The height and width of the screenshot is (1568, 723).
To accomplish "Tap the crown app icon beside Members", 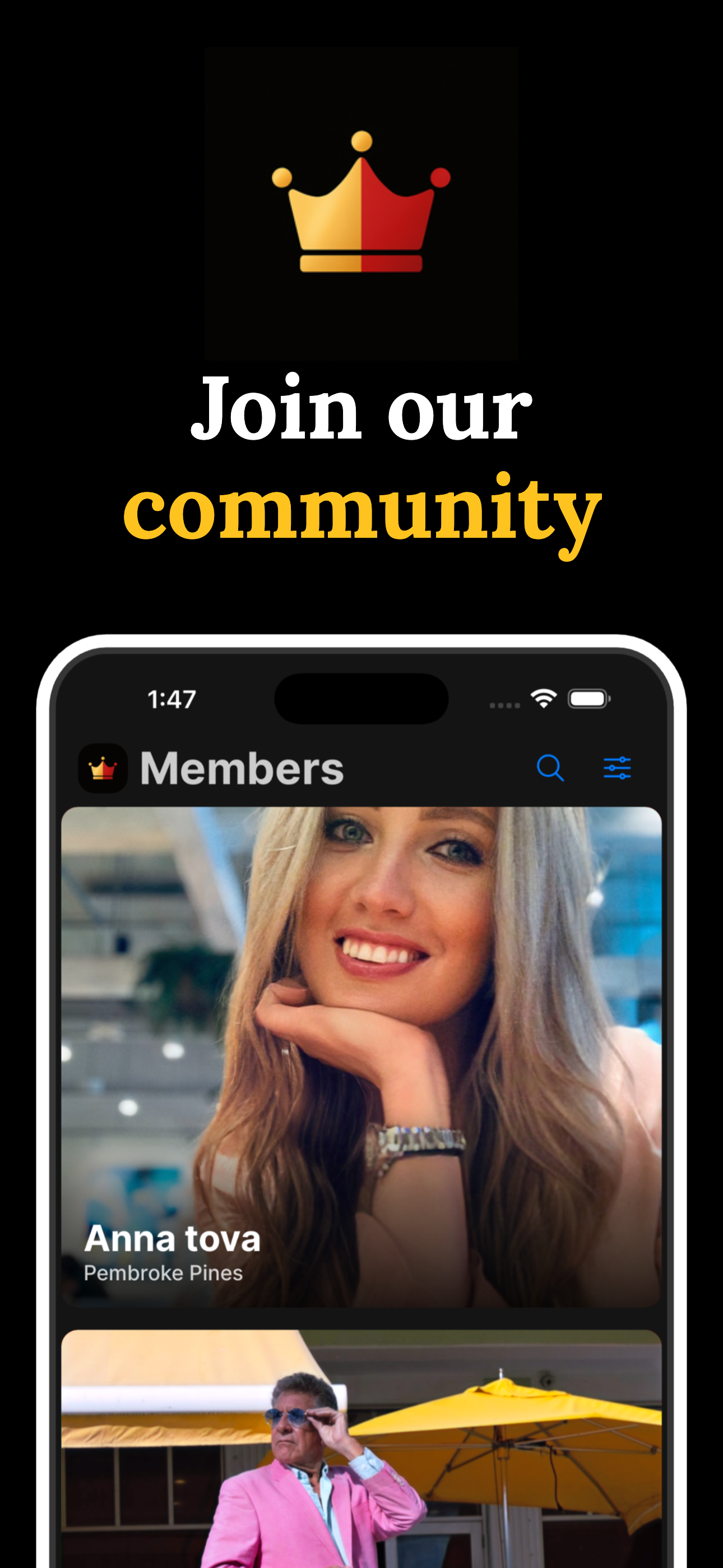I will pos(105,768).
